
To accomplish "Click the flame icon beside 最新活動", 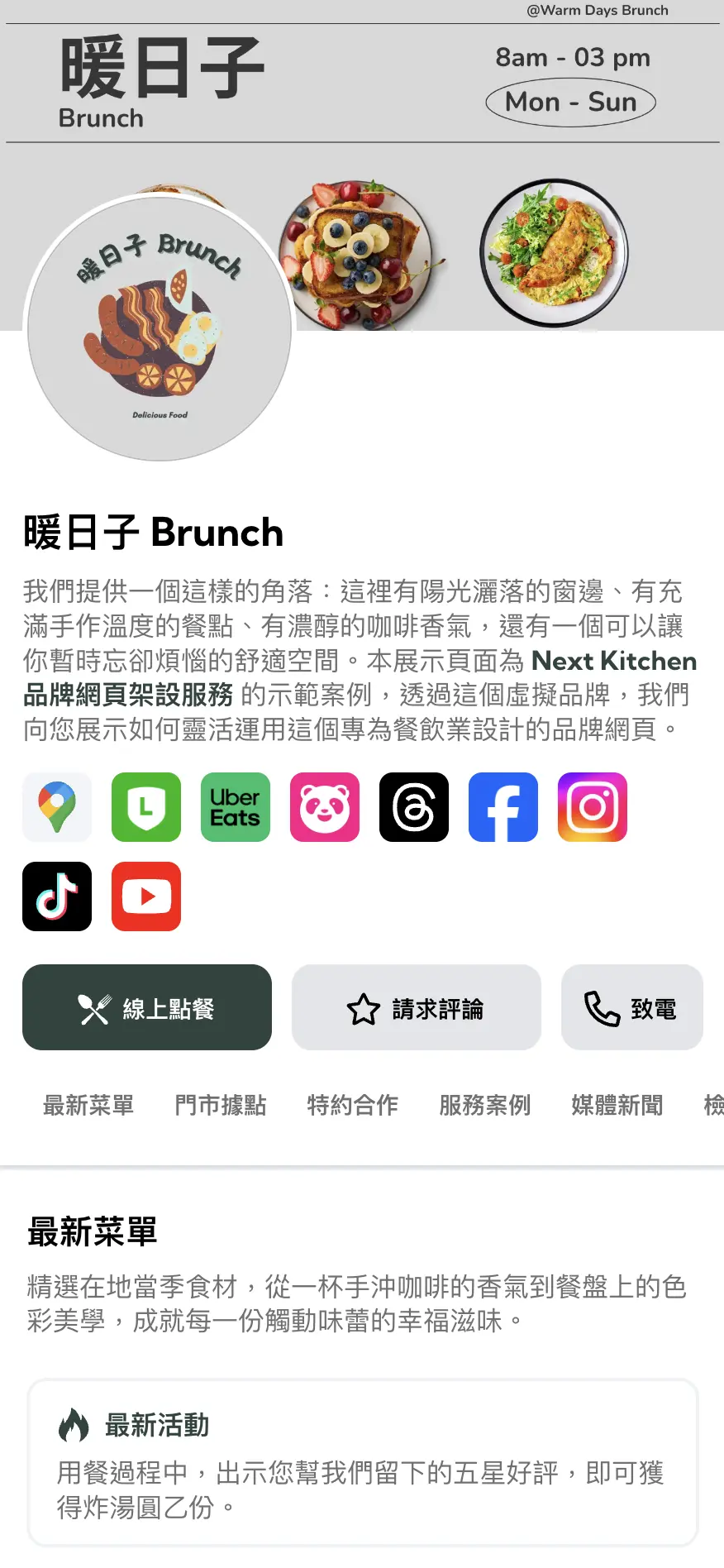I will (x=73, y=1426).
